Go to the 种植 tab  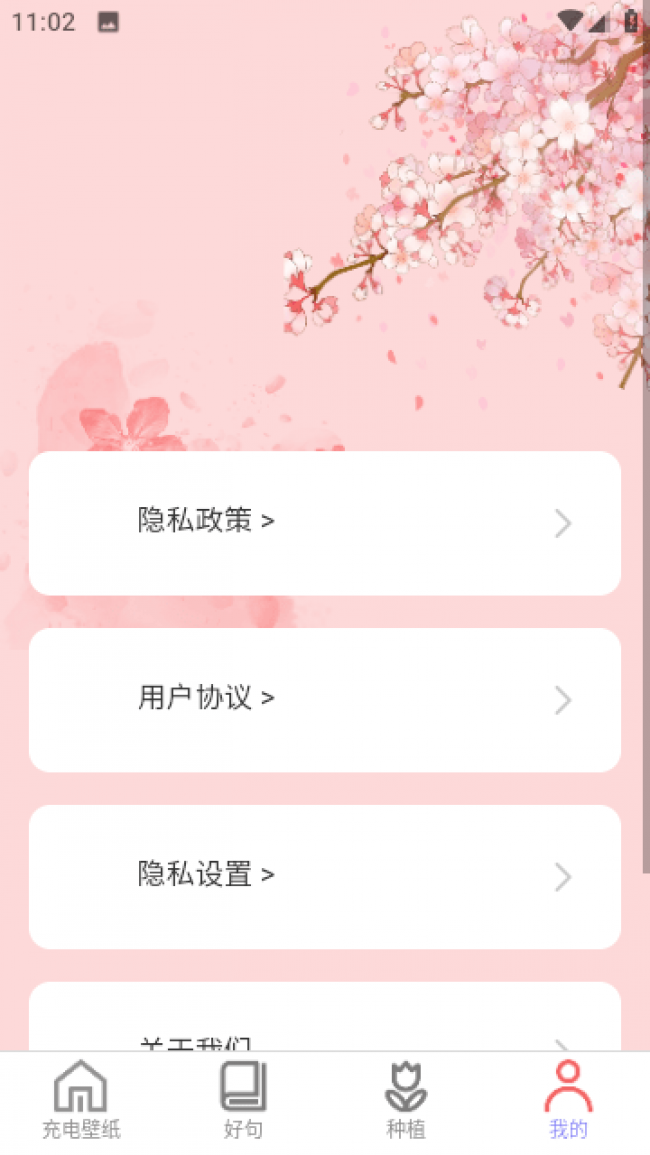(406, 1100)
